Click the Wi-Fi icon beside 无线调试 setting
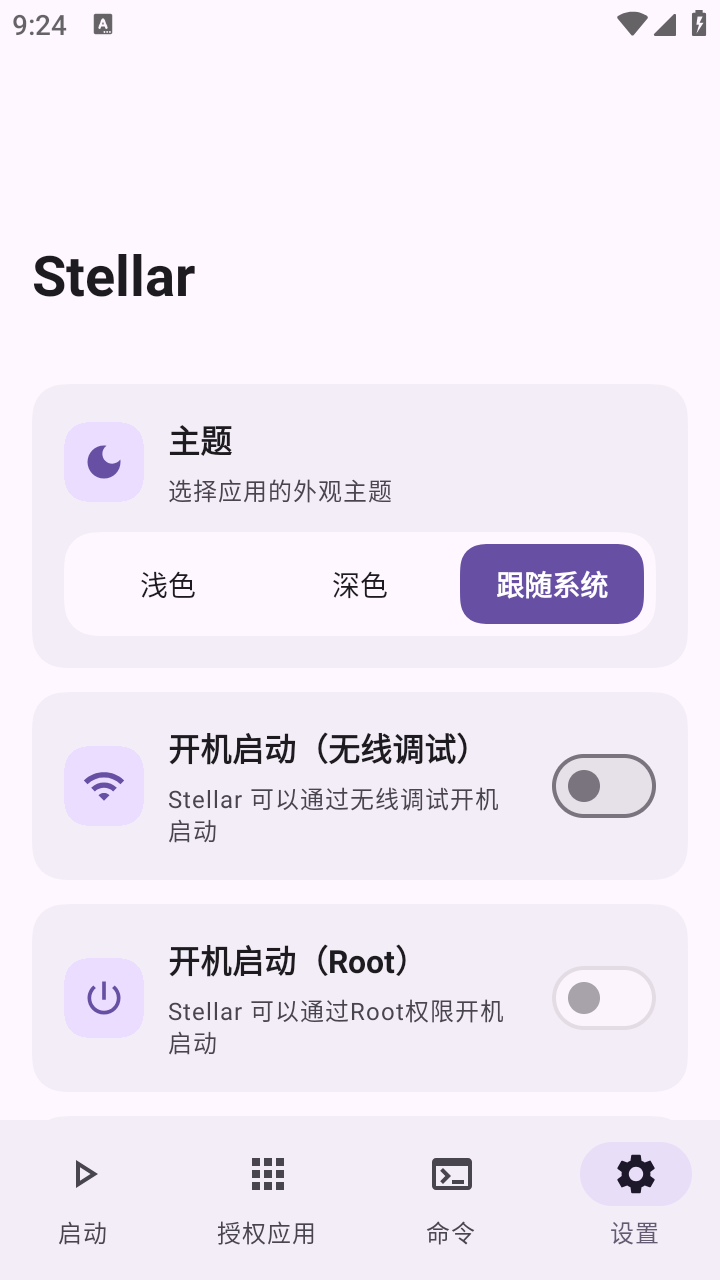The width and height of the screenshot is (720, 1280). pyautogui.click(x=104, y=786)
